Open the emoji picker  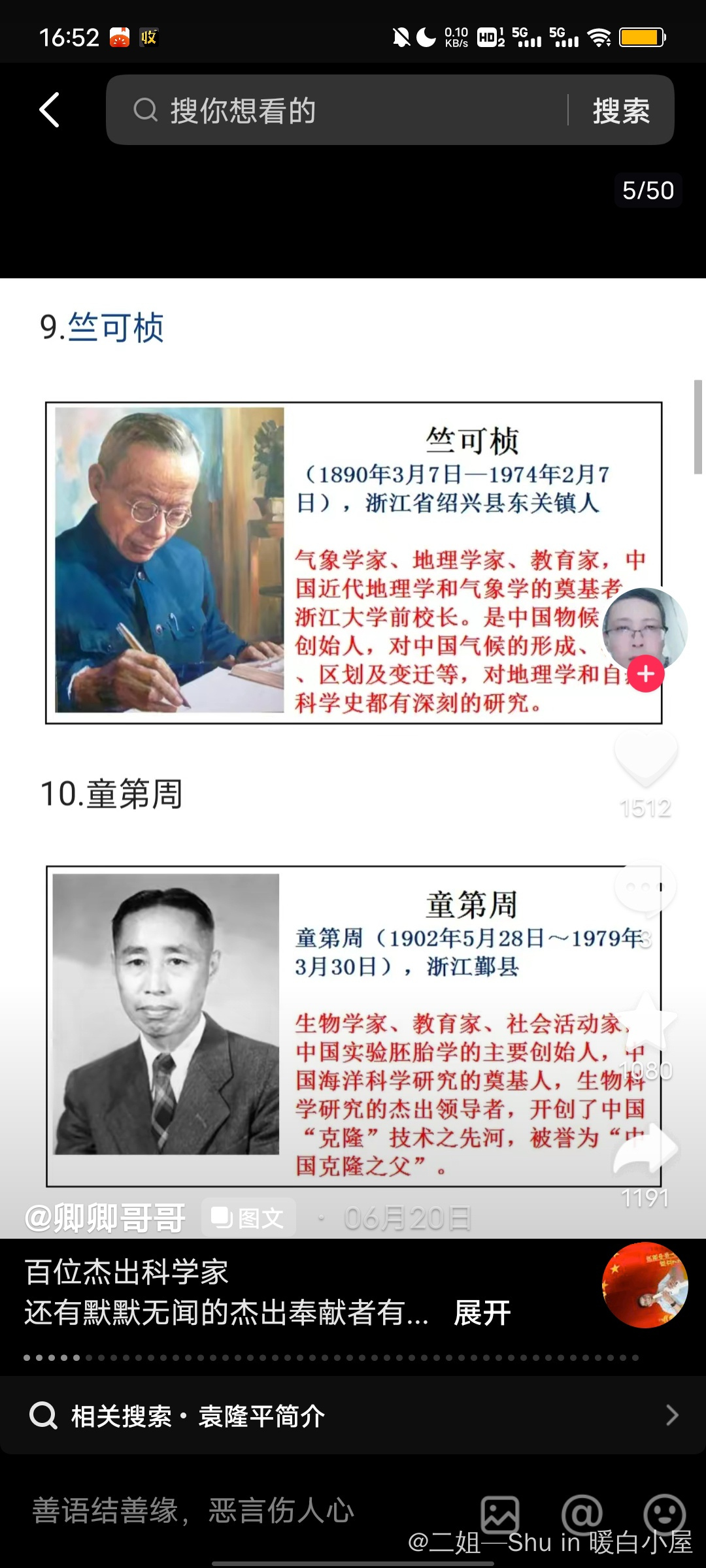[x=664, y=1514]
